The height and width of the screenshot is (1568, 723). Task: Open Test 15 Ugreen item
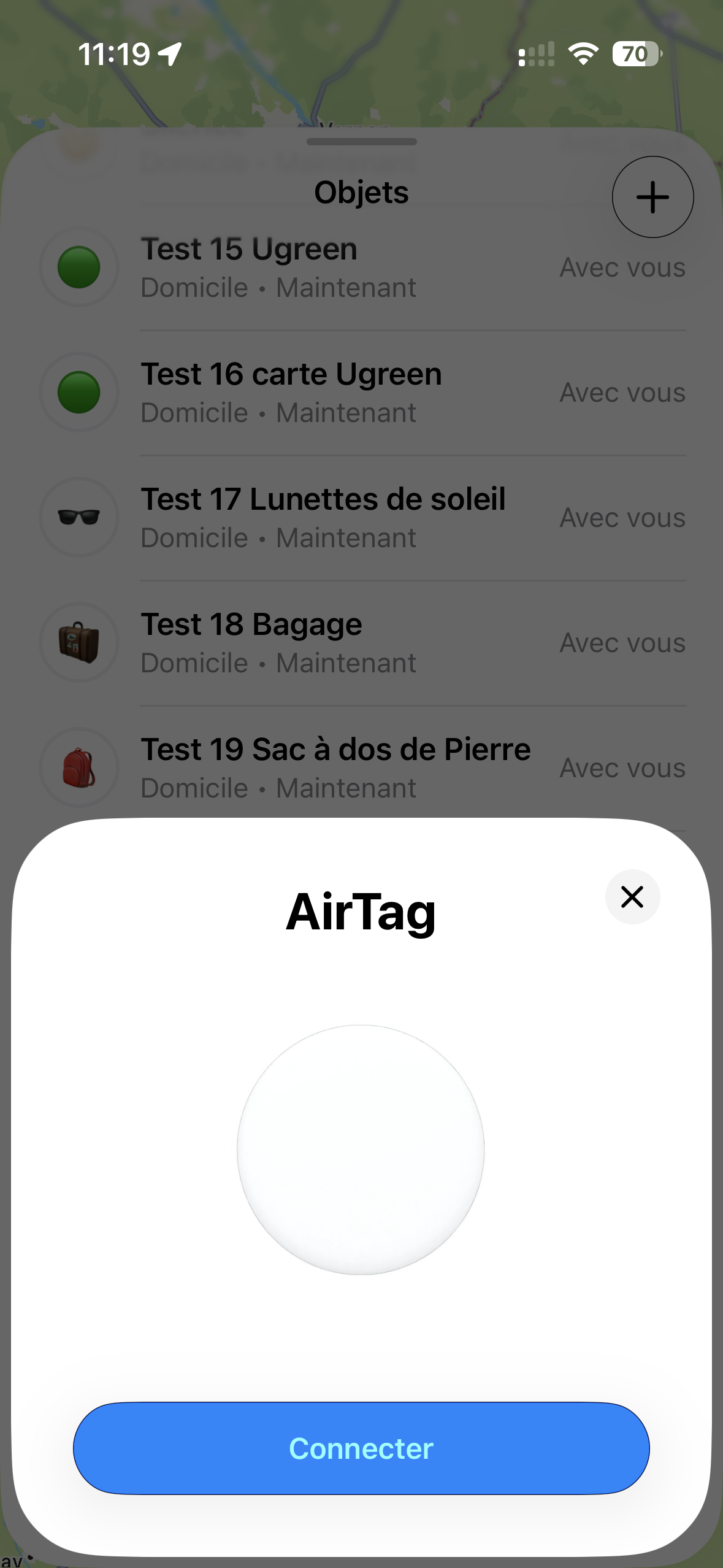pos(362,267)
